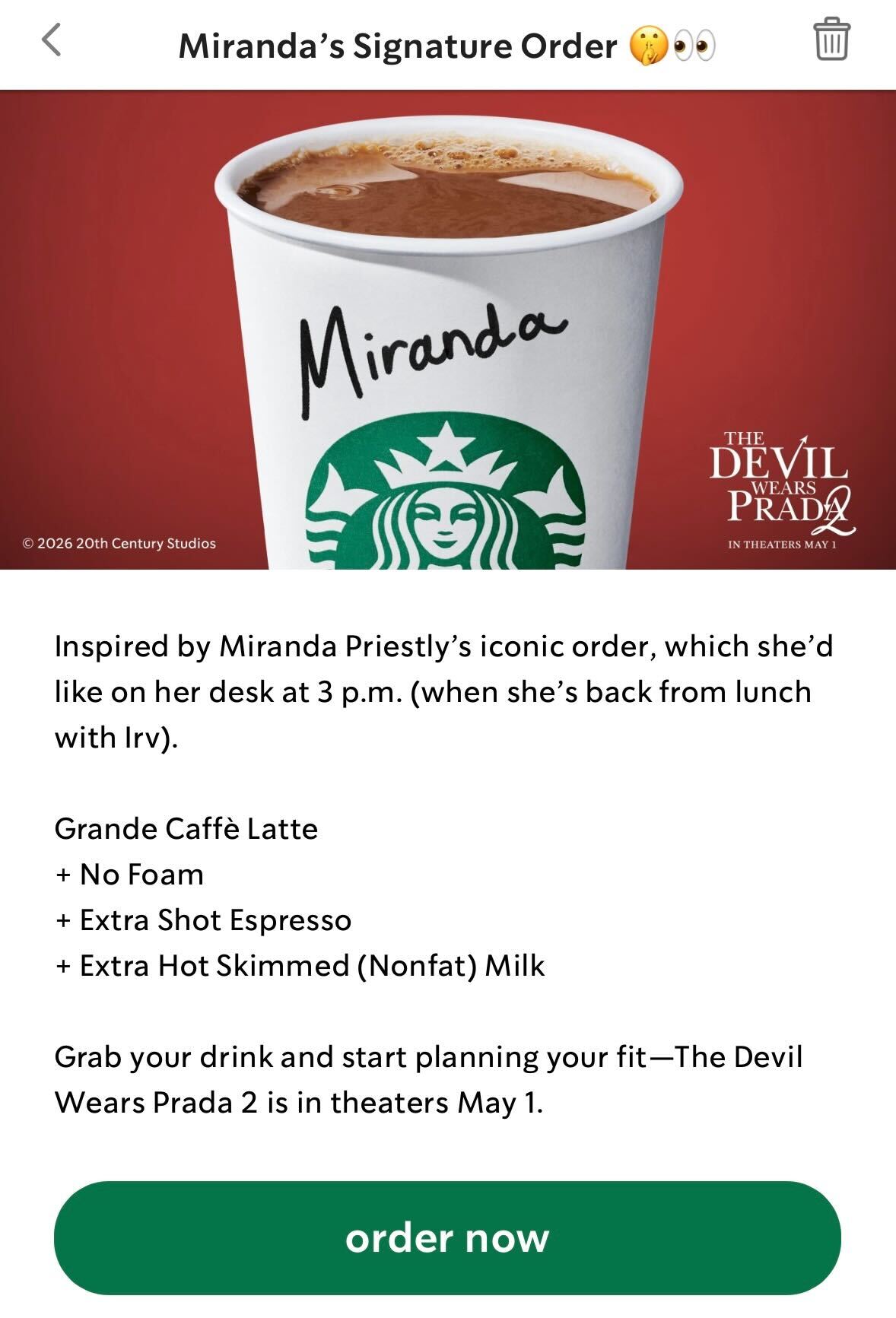This screenshot has height=1318, width=896.
Task: Go back using the top-left arrow
Action: point(51,40)
